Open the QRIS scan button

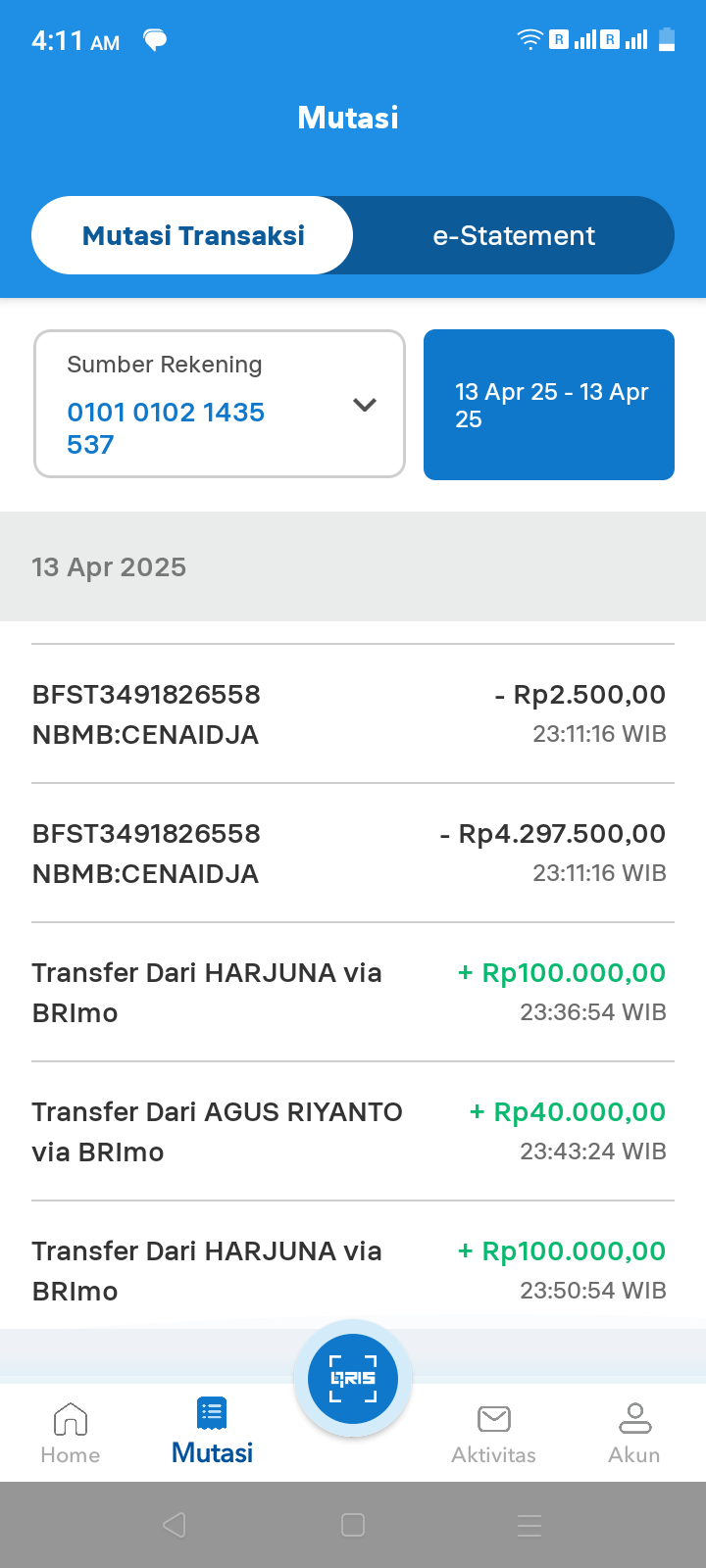click(353, 1378)
